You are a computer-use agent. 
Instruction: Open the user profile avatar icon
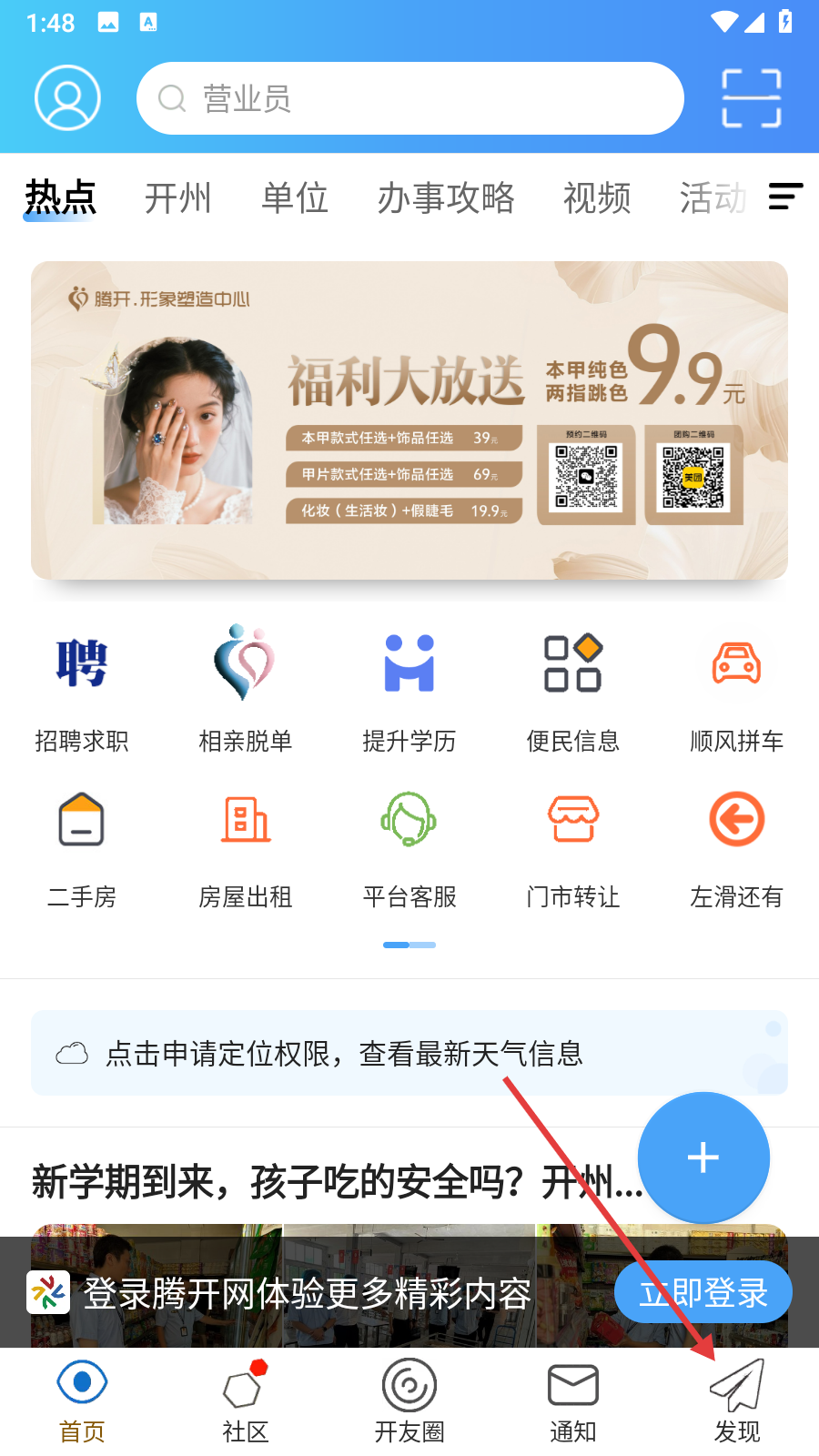(x=67, y=97)
